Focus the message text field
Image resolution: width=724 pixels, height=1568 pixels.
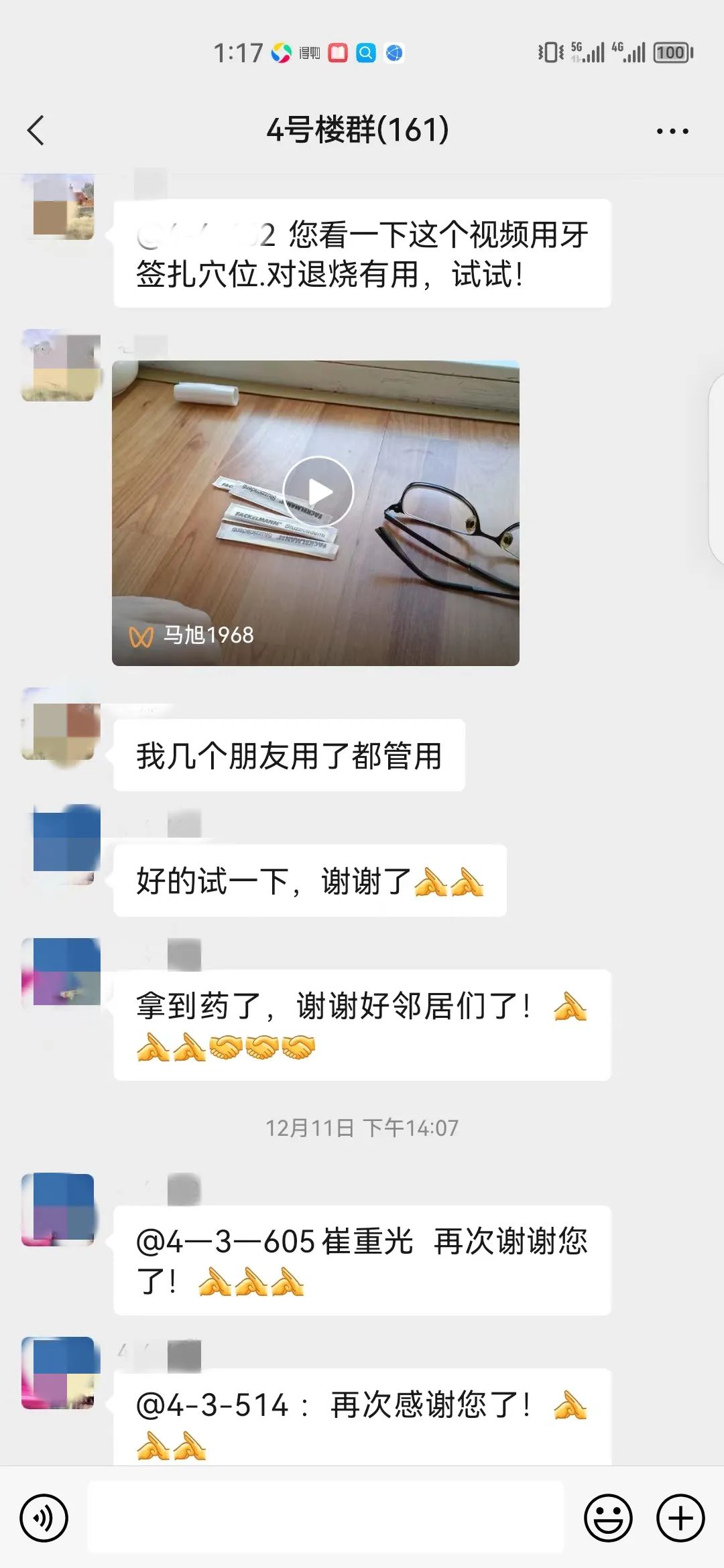(x=326, y=1518)
